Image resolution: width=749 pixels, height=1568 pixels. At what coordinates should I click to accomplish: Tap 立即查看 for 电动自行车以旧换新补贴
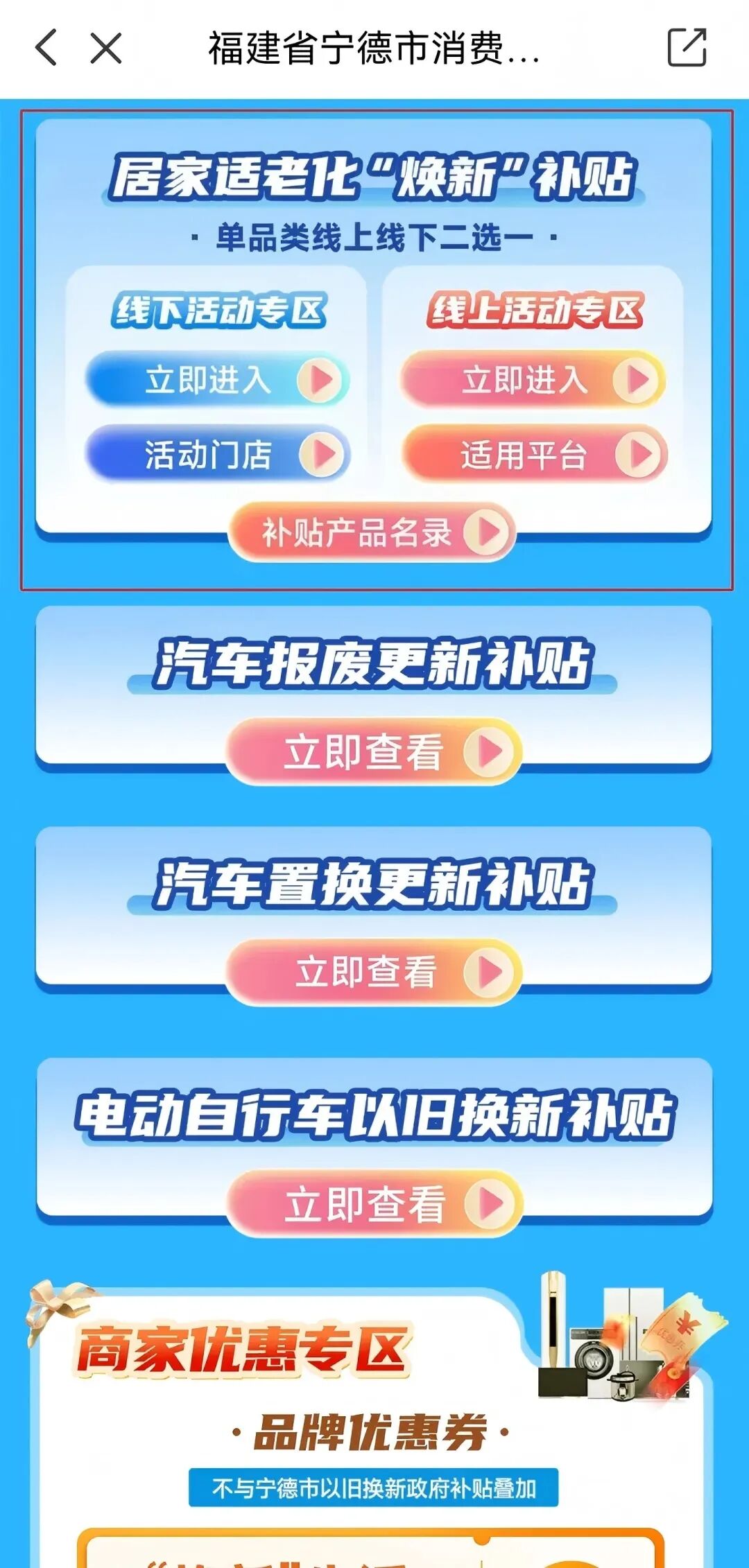373,1203
